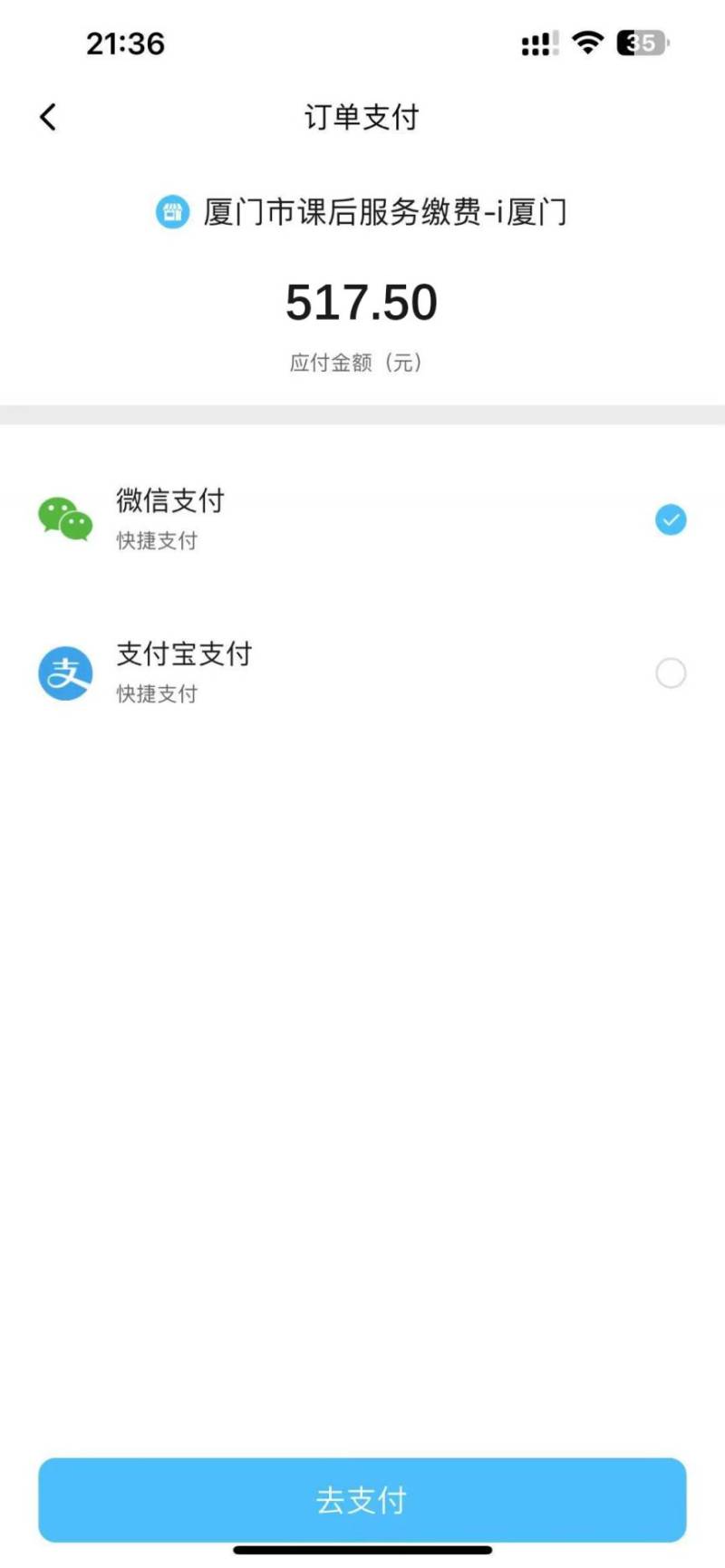Tap the 去支付 button
725x1568 pixels.
click(362, 1500)
